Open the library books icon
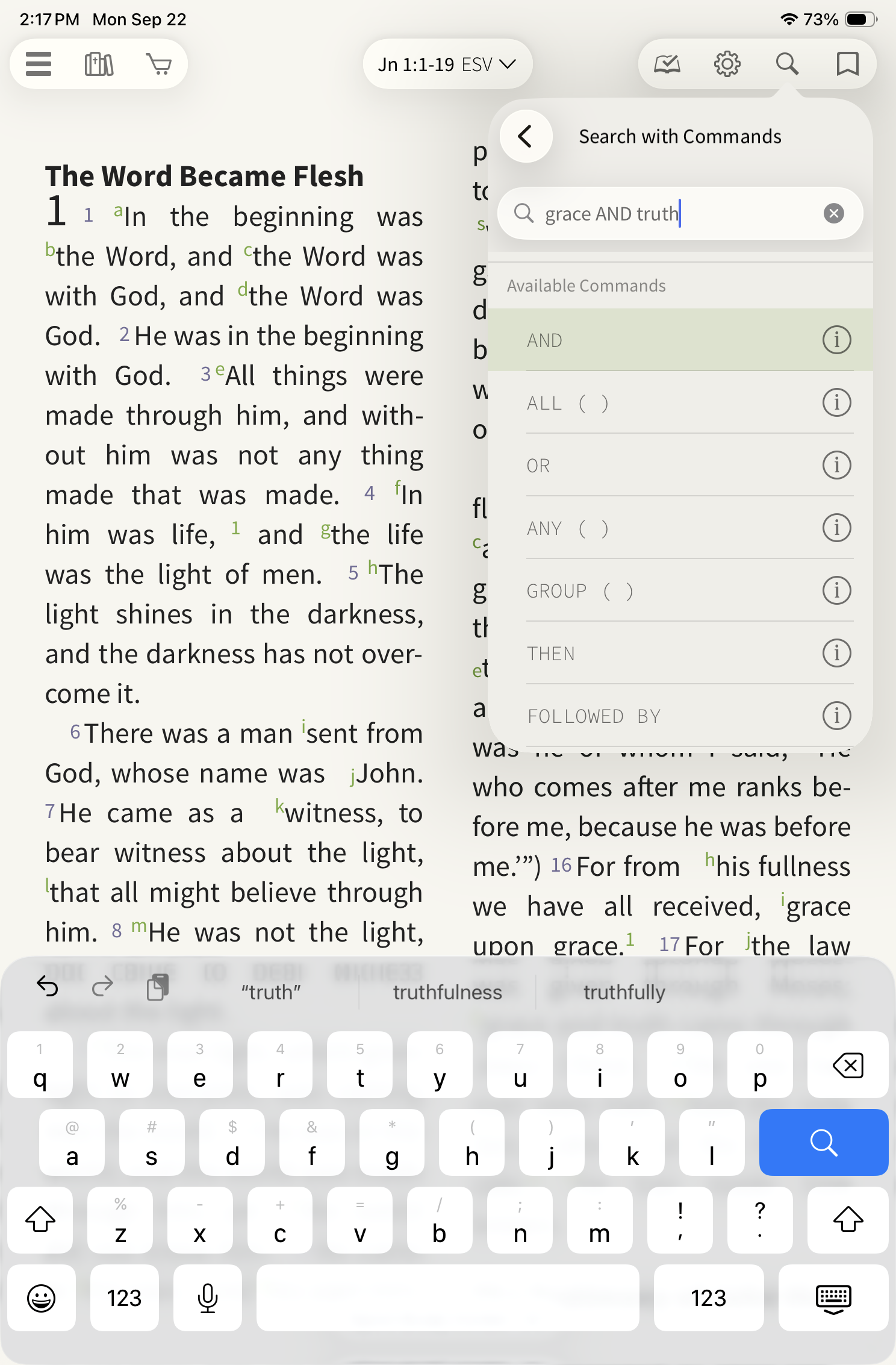 tap(99, 64)
